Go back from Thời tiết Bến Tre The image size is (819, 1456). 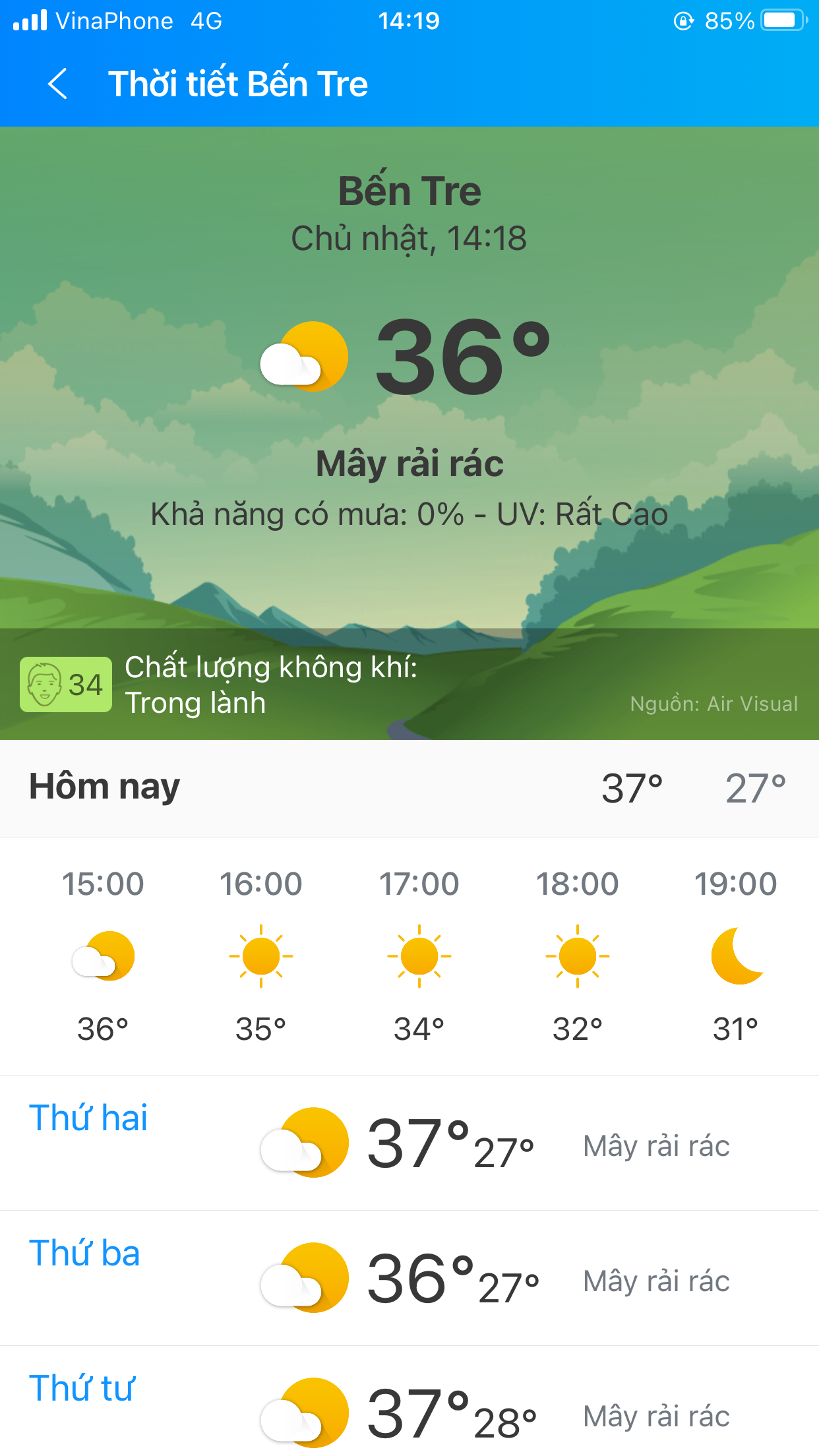(58, 84)
